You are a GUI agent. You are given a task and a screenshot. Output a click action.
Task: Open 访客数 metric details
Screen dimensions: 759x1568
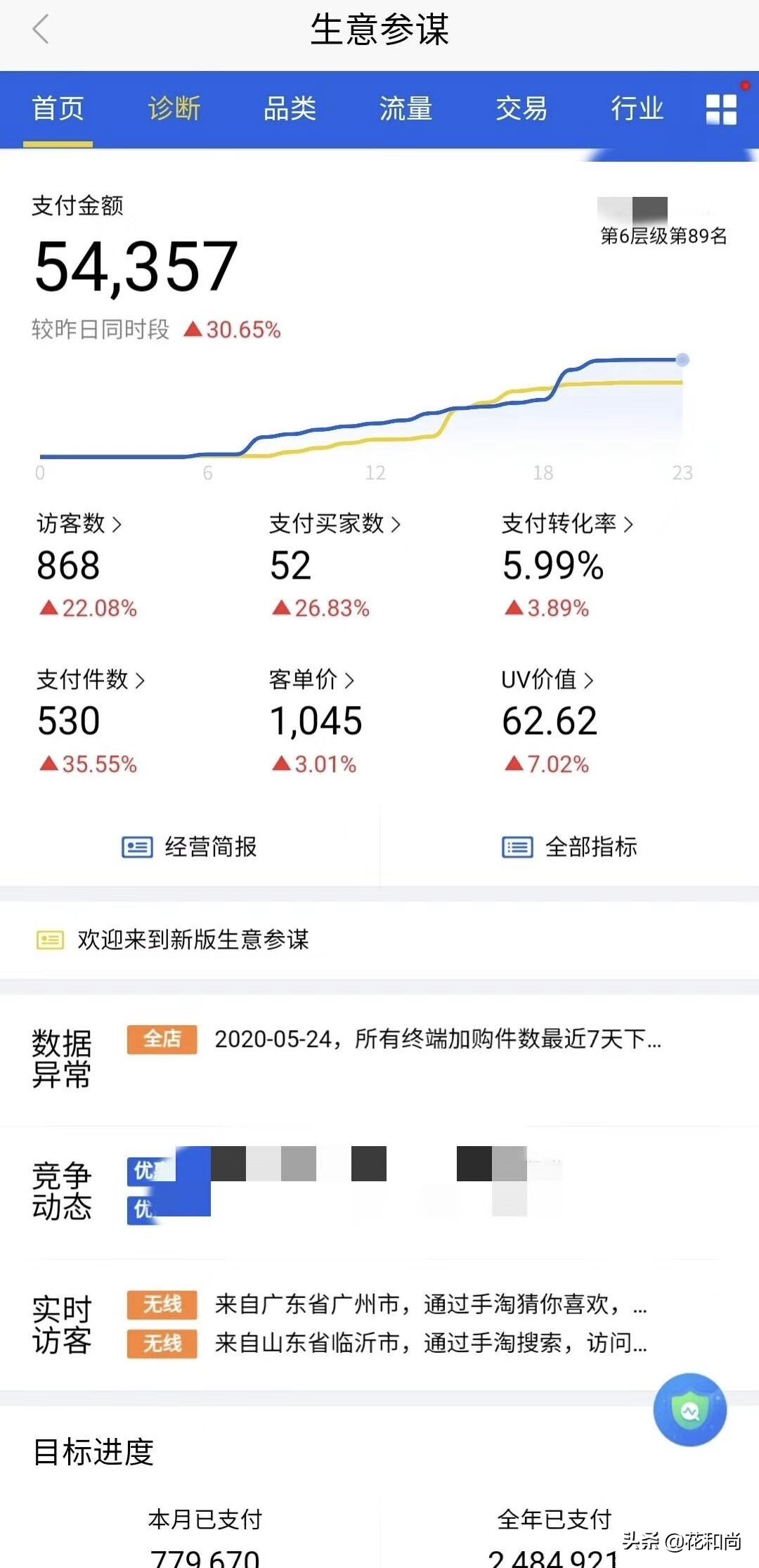coord(79,524)
